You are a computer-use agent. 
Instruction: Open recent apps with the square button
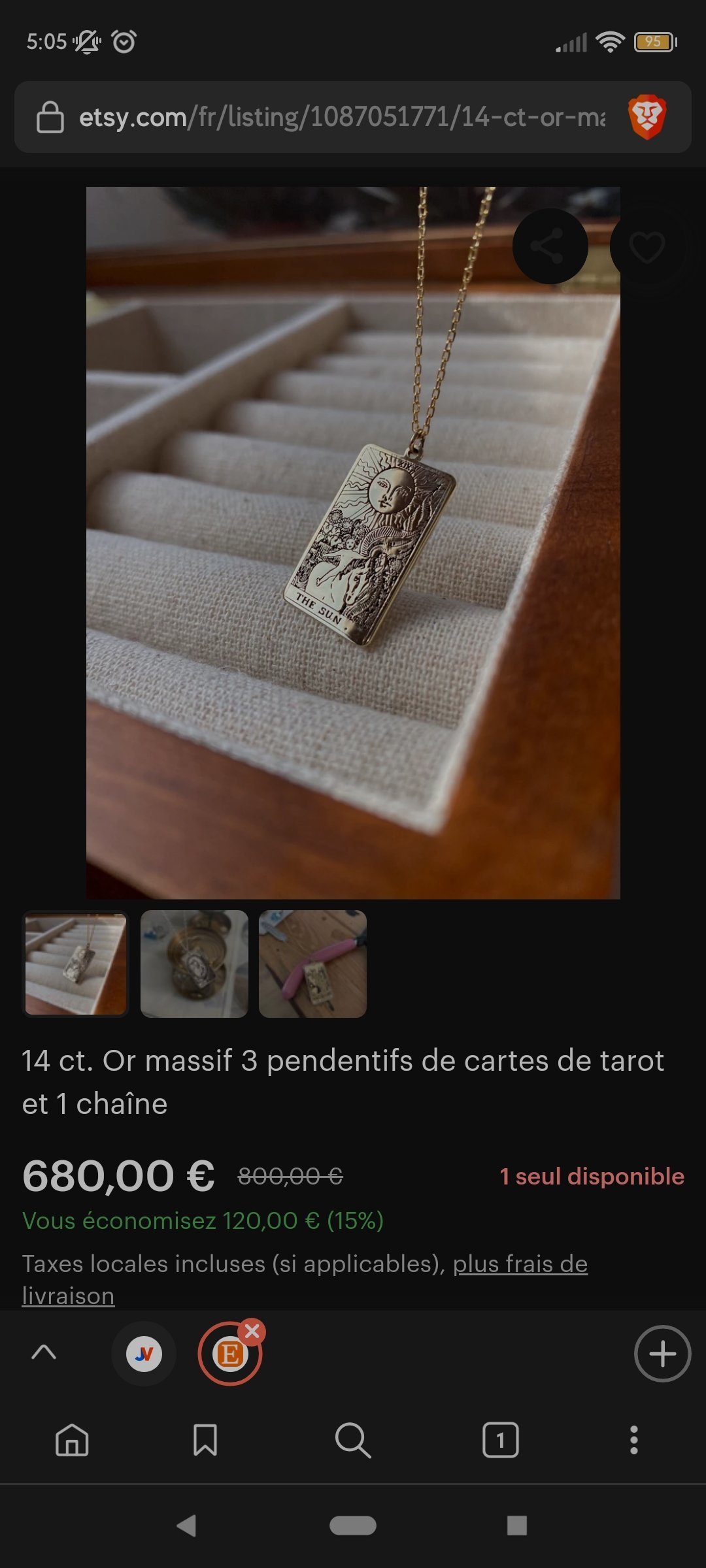[x=517, y=1526]
